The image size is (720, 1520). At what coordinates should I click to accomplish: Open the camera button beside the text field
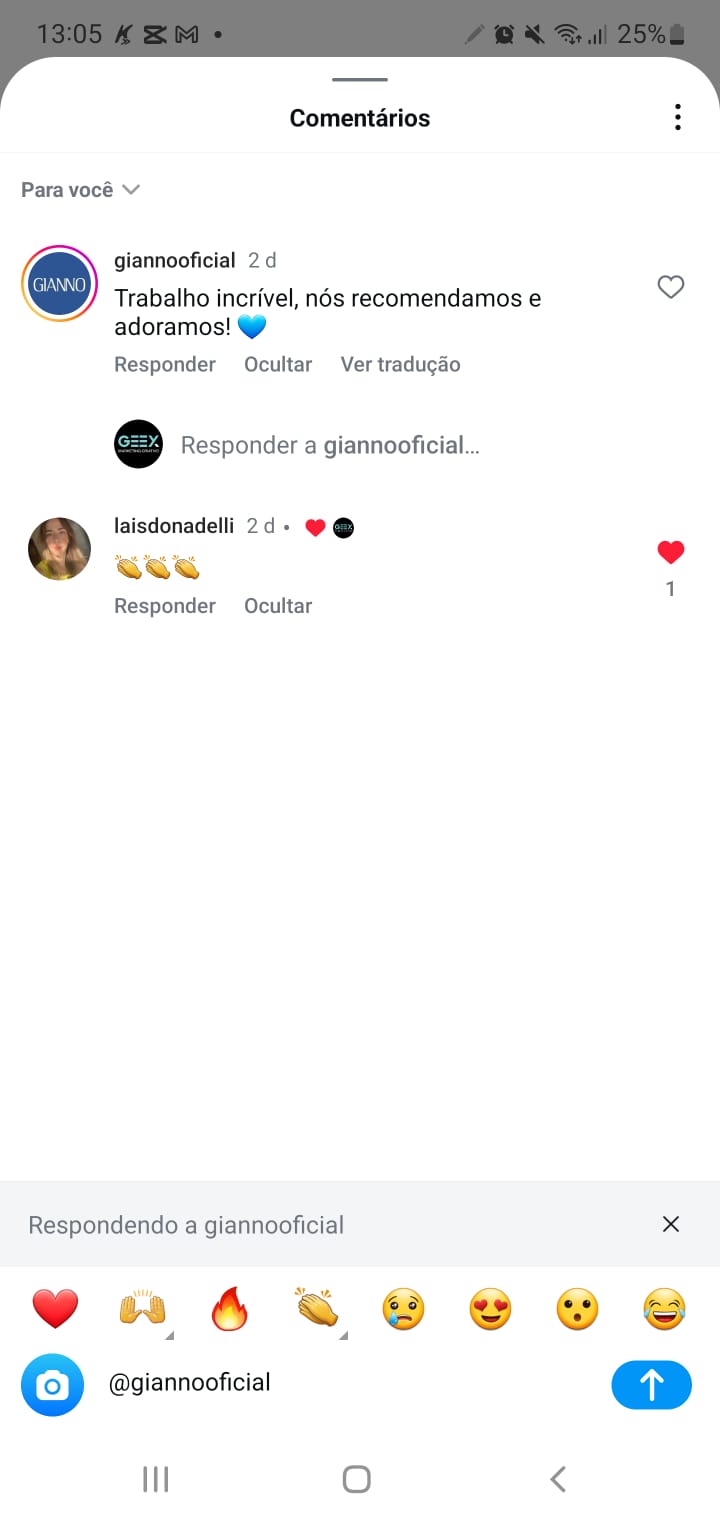click(52, 1385)
